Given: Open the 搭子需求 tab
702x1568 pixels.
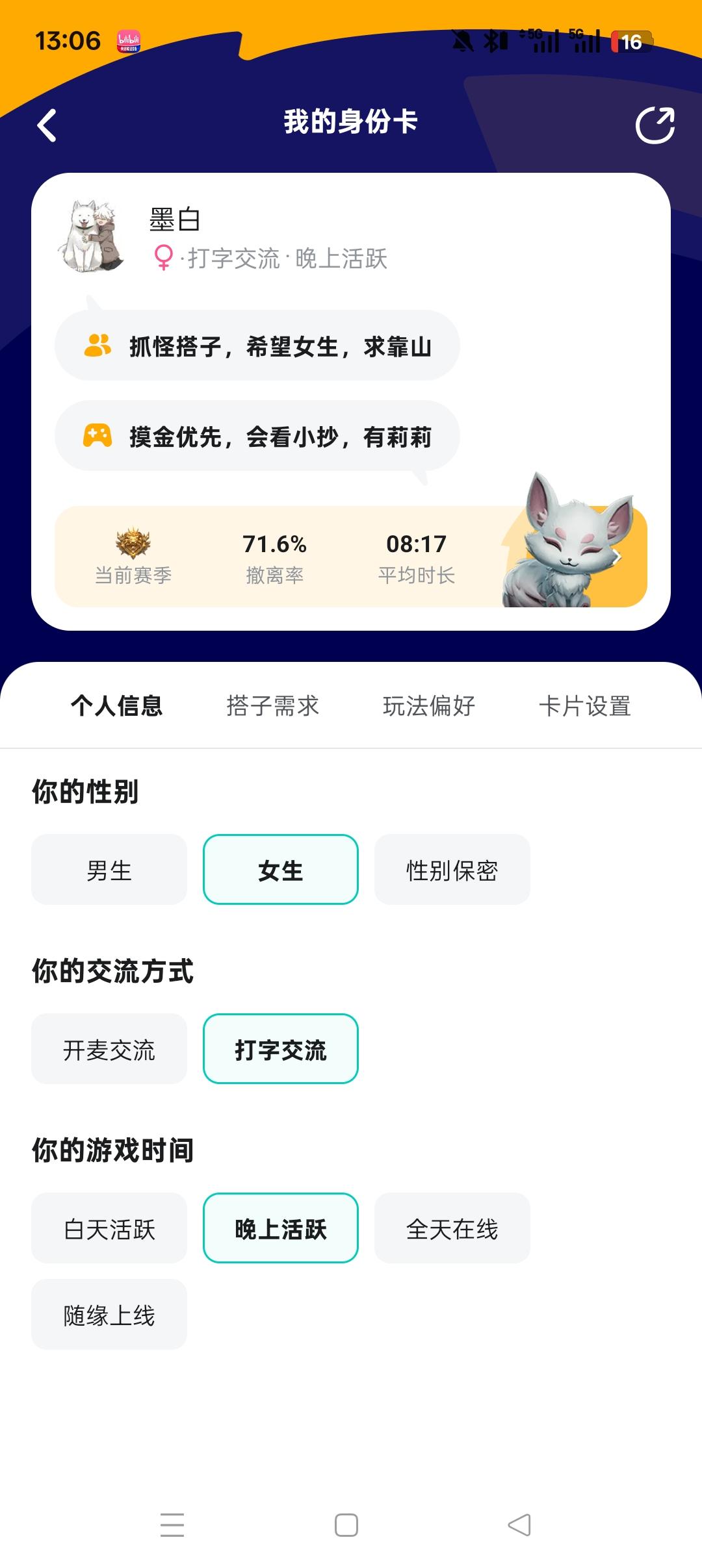Looking at the screenshot, I should (x=273, y=705).
